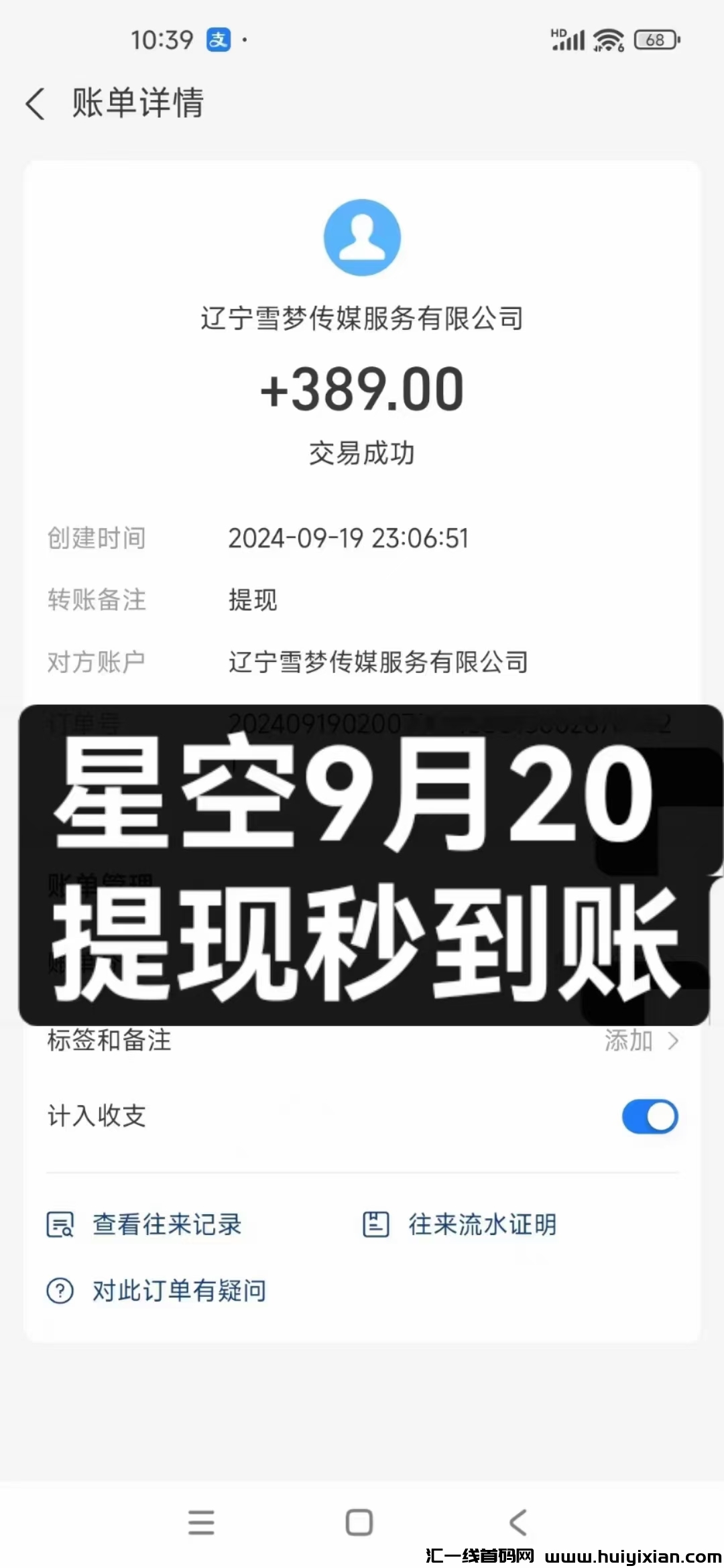Image resolution: width=724 pixels, height=1568 pixels.
Task: Tap the chevron at row end of 标签和备注
Action: [x=675, y=1041]
